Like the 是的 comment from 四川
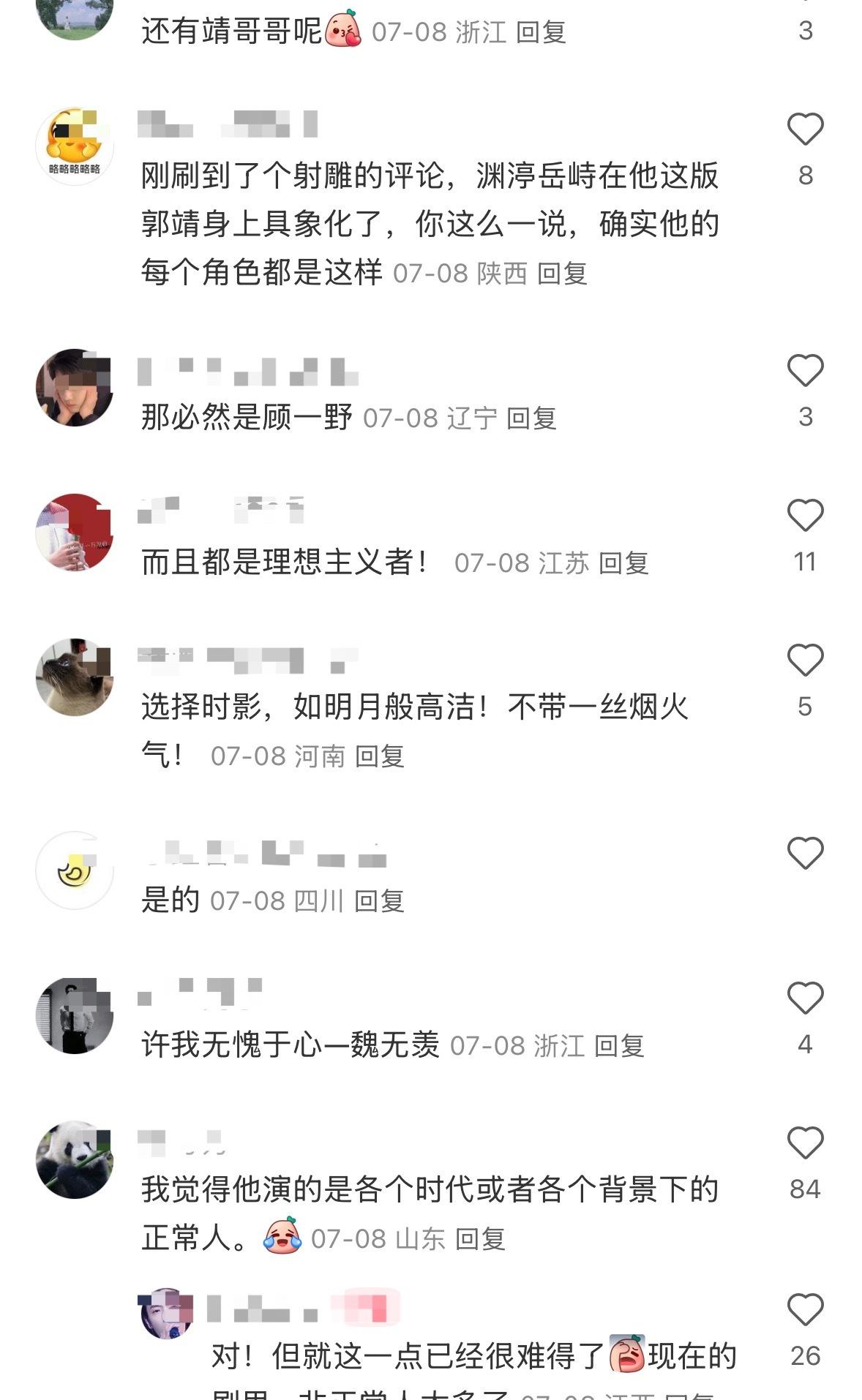This screenshot has width=862, height=1400. point(805,854)
